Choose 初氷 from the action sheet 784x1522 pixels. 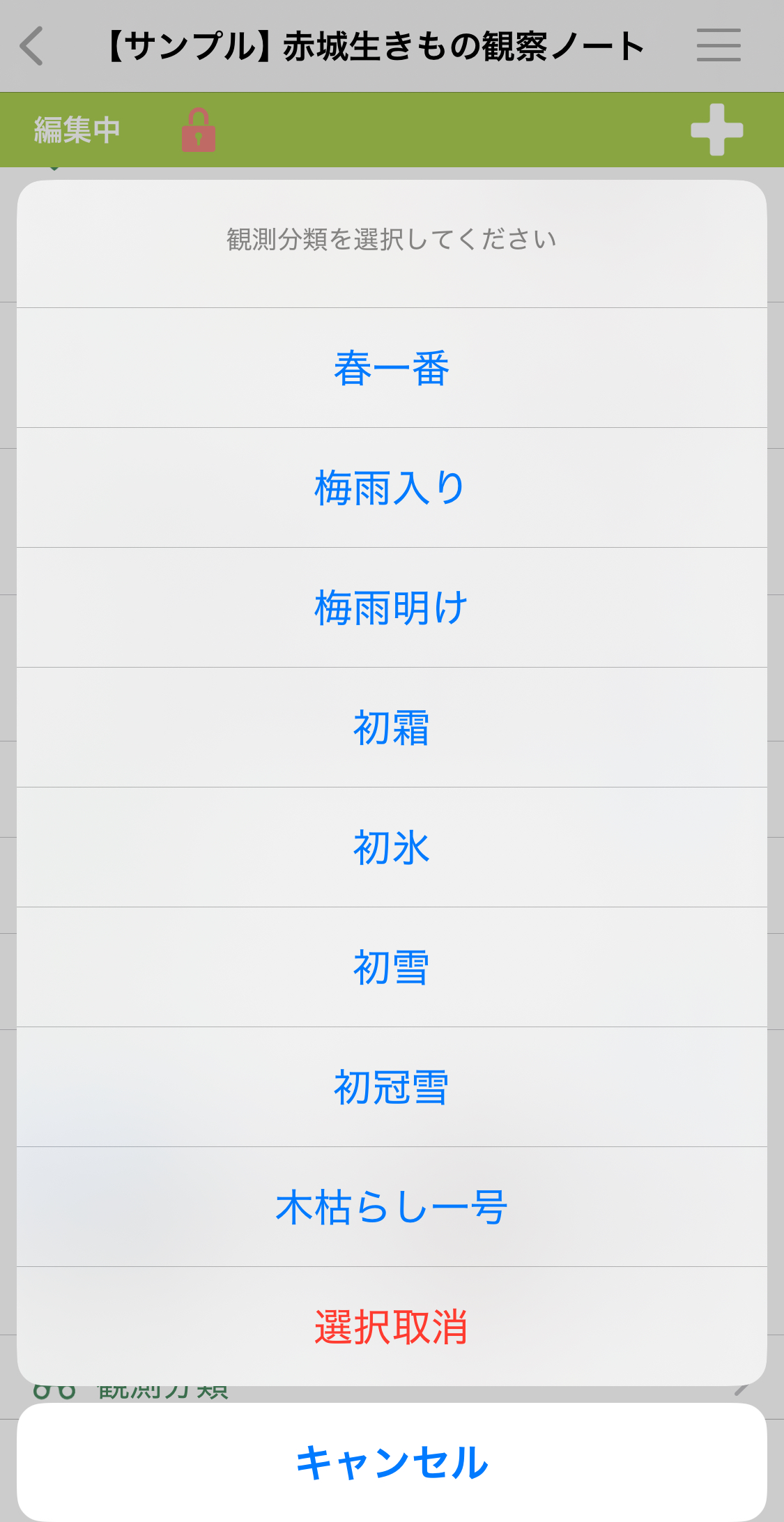[392, 847]
